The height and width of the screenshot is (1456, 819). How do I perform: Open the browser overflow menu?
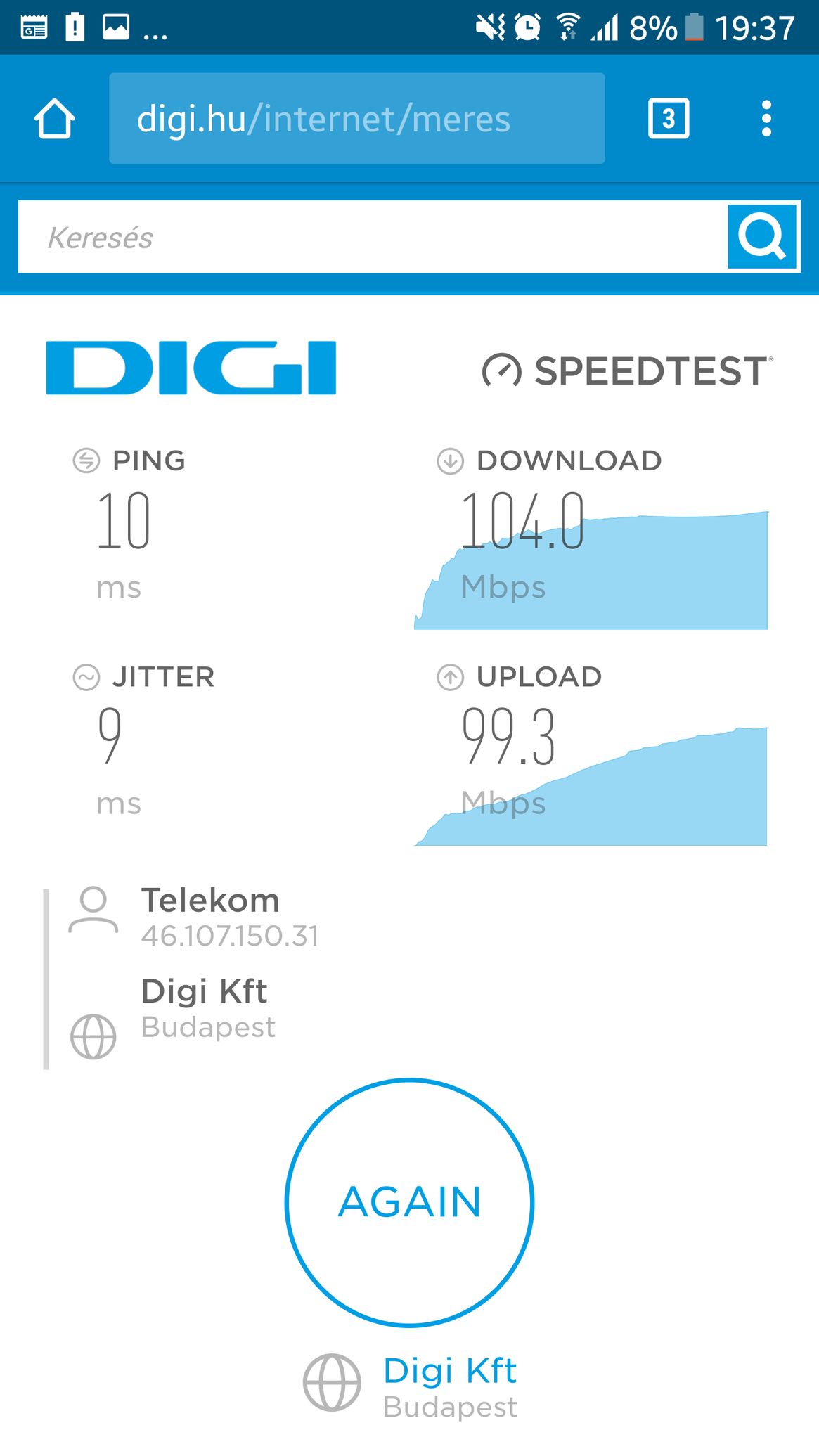(x=766, y=119)
